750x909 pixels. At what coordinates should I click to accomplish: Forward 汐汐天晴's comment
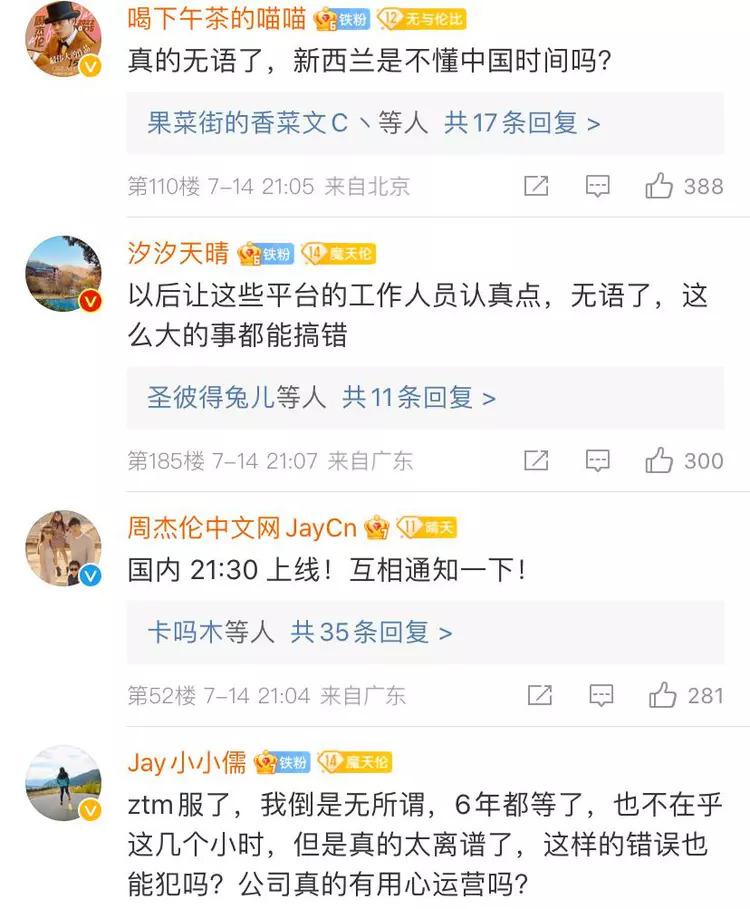click(x=537, y=460)
